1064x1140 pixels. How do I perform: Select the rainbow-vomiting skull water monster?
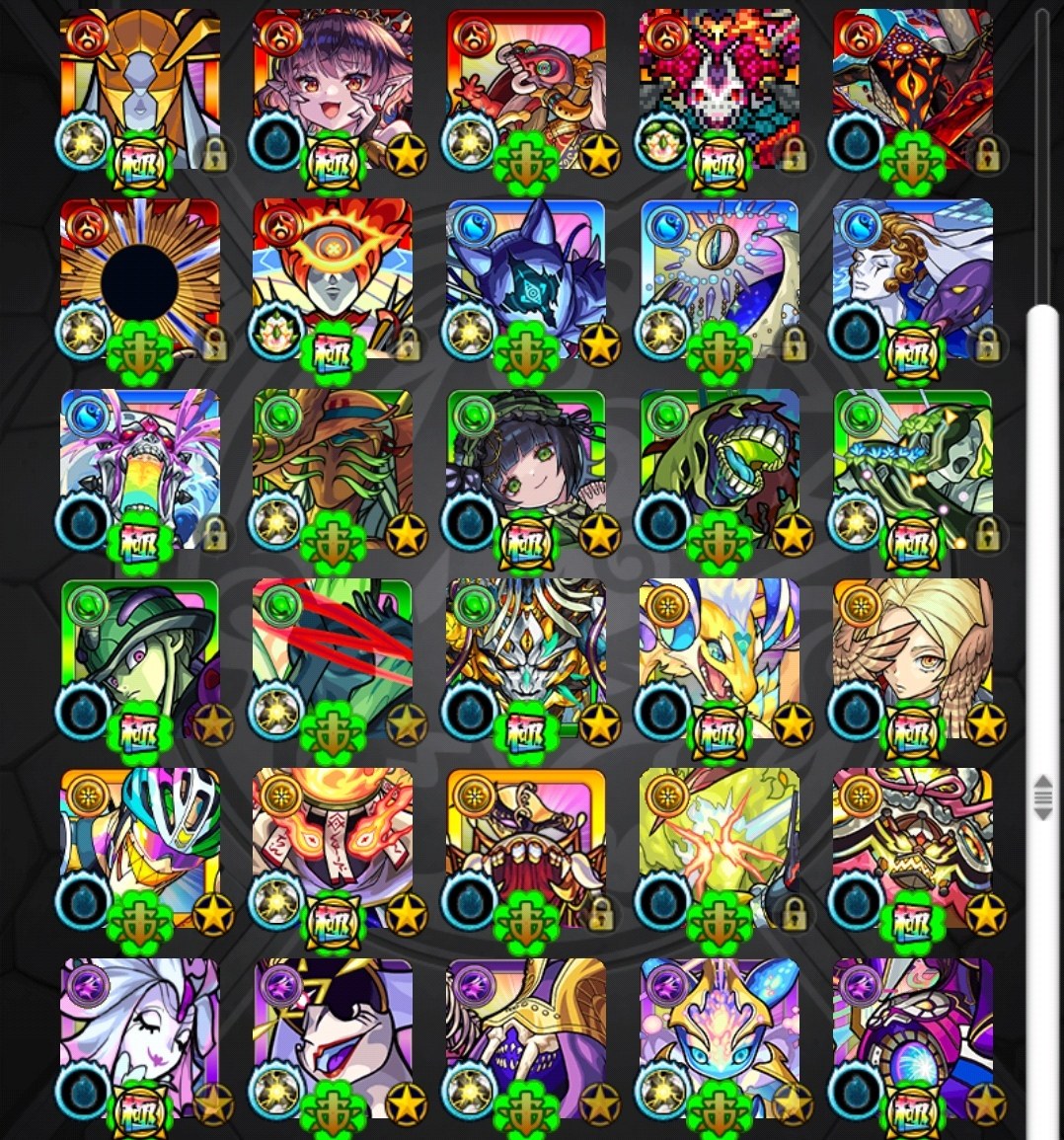[x=139, y=469]
